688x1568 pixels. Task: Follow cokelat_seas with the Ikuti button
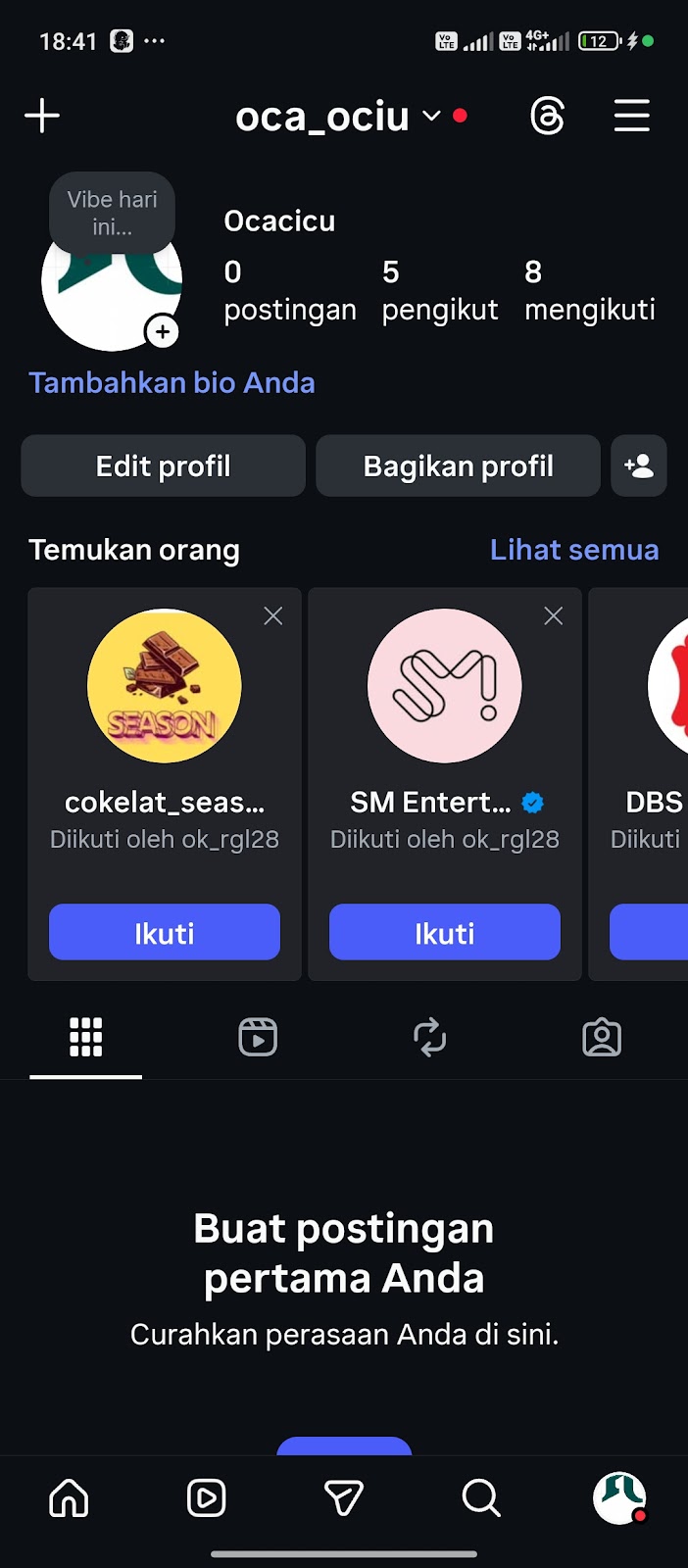pyautogui.click(x=165, y=932)
